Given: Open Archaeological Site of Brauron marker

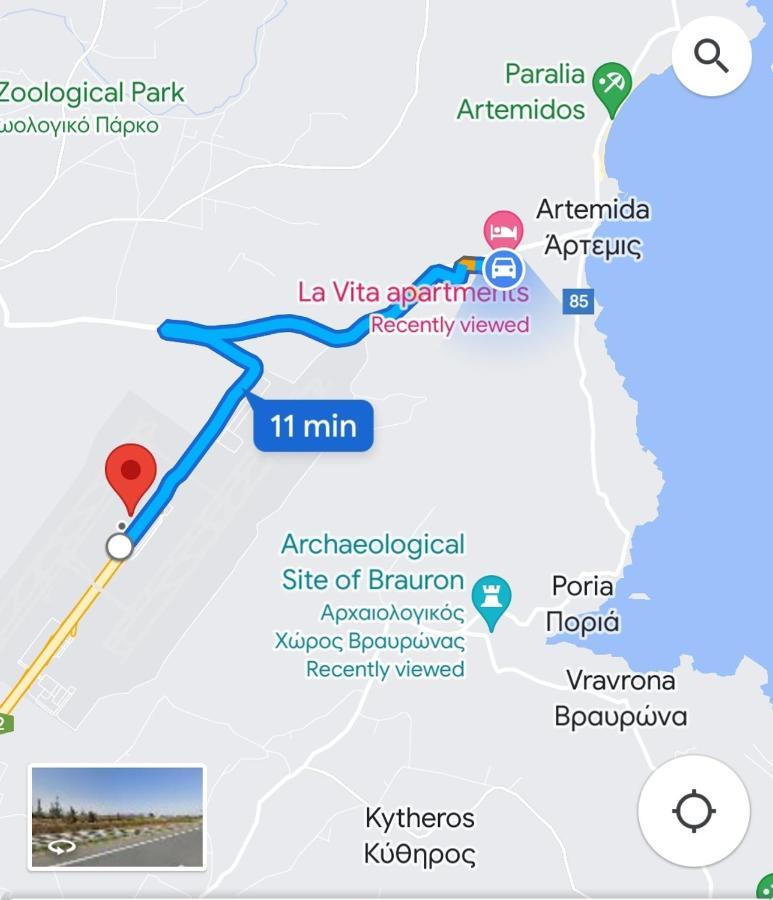Looking at the screenshot, I should click(491, 595).
